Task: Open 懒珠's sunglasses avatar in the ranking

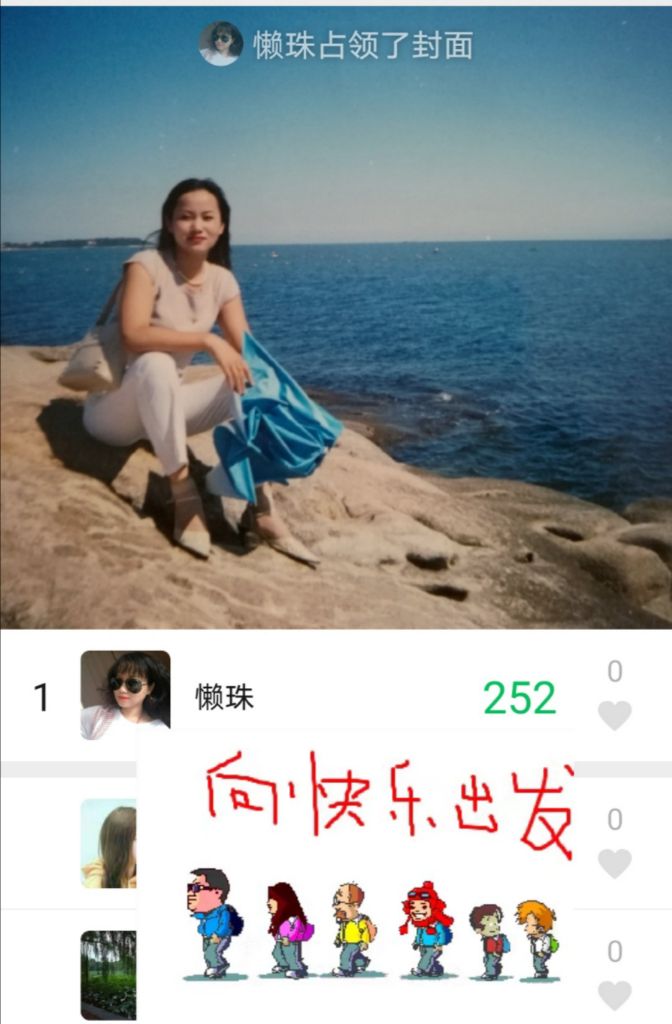Action: 125,695
